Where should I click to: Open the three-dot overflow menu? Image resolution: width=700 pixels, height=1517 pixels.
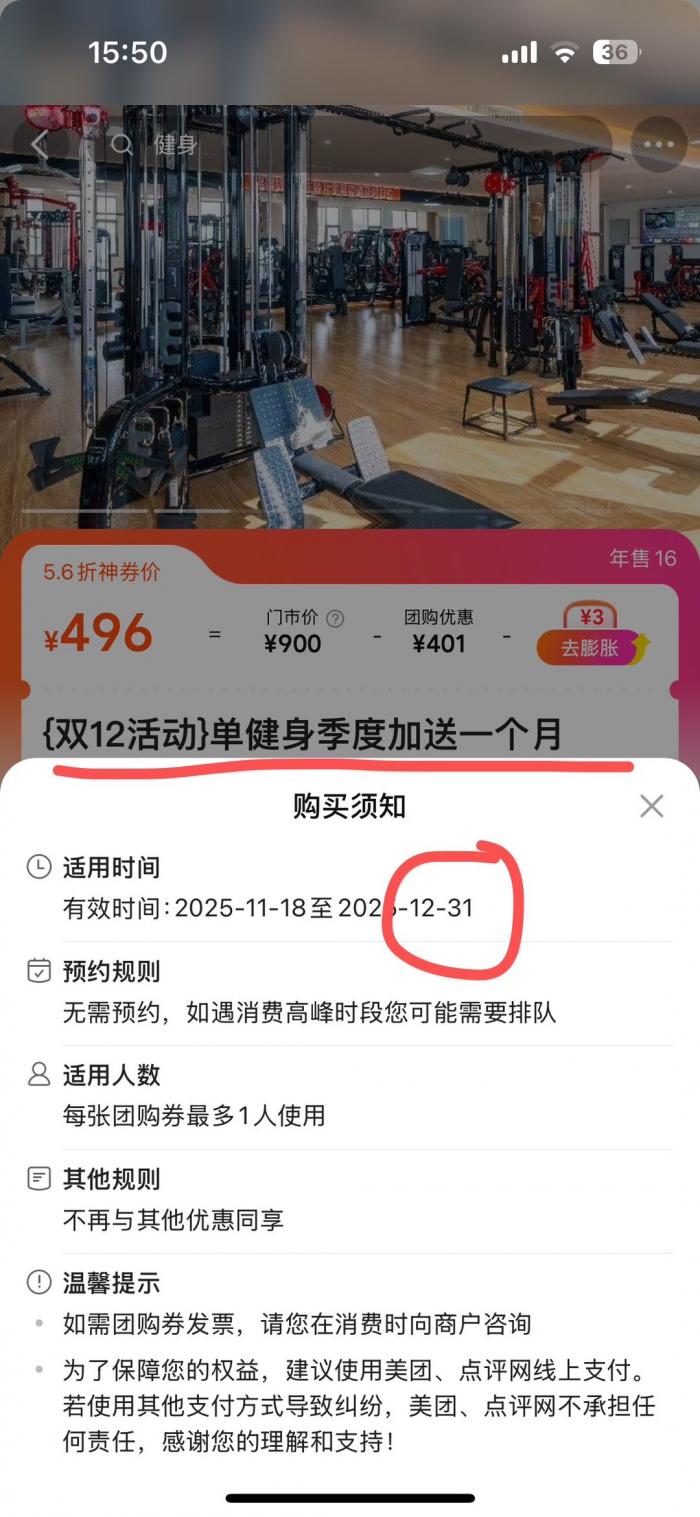pos(659,145)
